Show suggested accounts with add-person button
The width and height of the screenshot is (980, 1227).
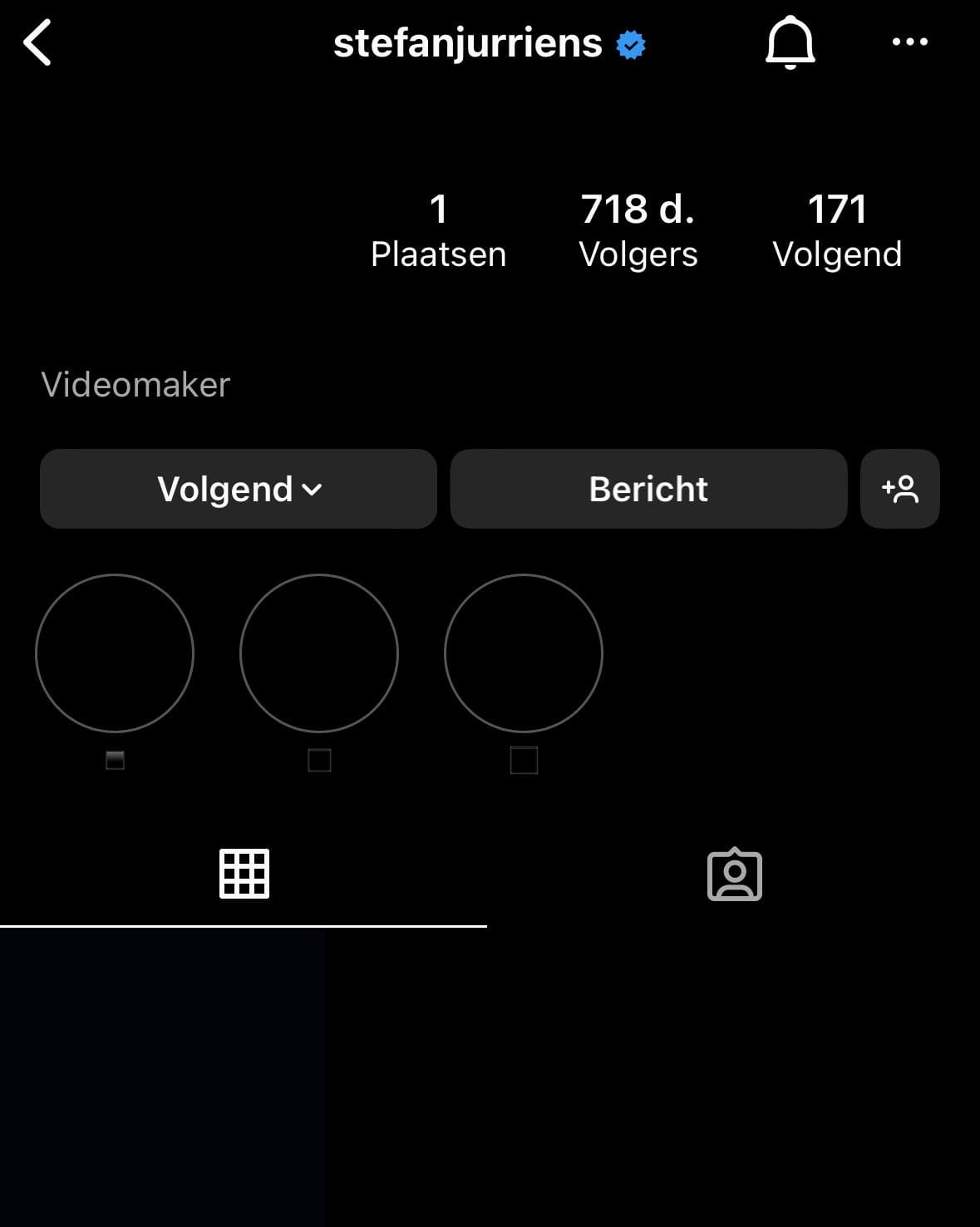pos(899,489)
